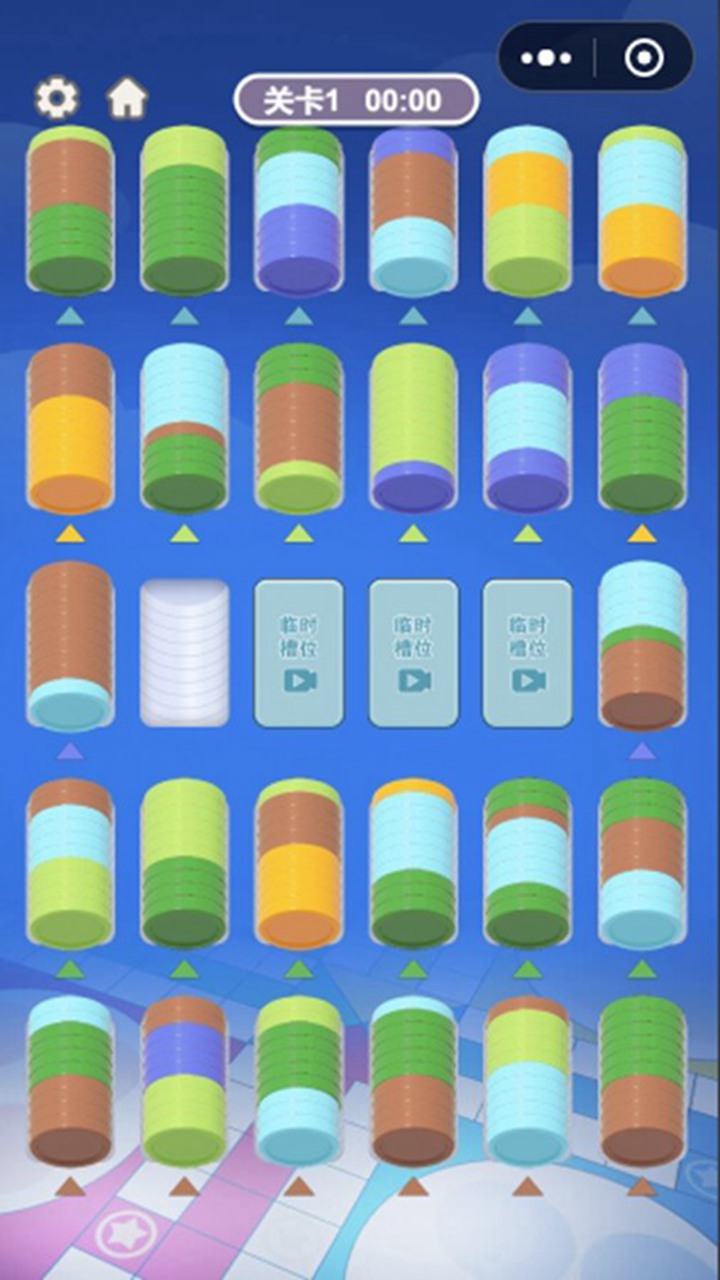Viewport: 720px width, 1280px height.
Task: Select the empty white tube
Action: (x=184, y=653)
